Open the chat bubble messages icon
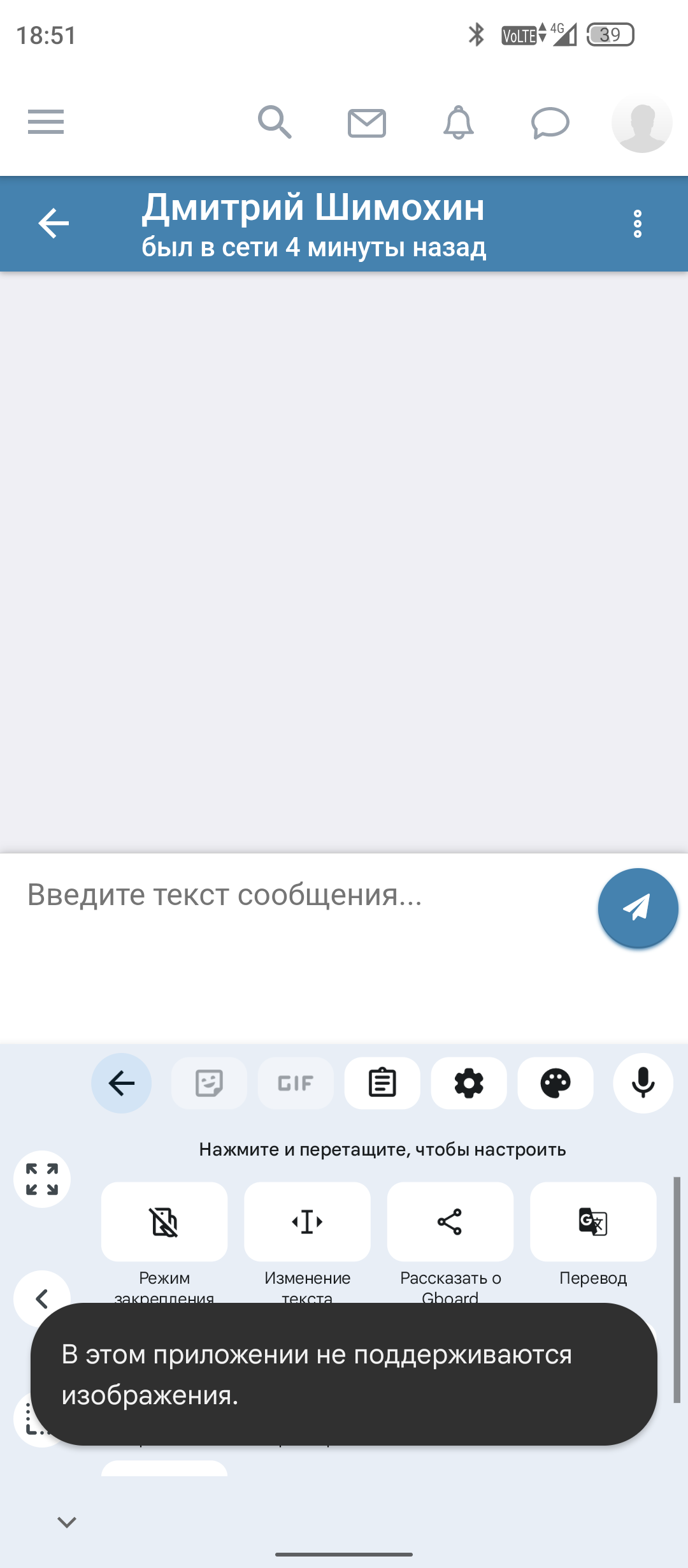The height and width of the screenshot is (1568, 688). click(x=550, y=123)
